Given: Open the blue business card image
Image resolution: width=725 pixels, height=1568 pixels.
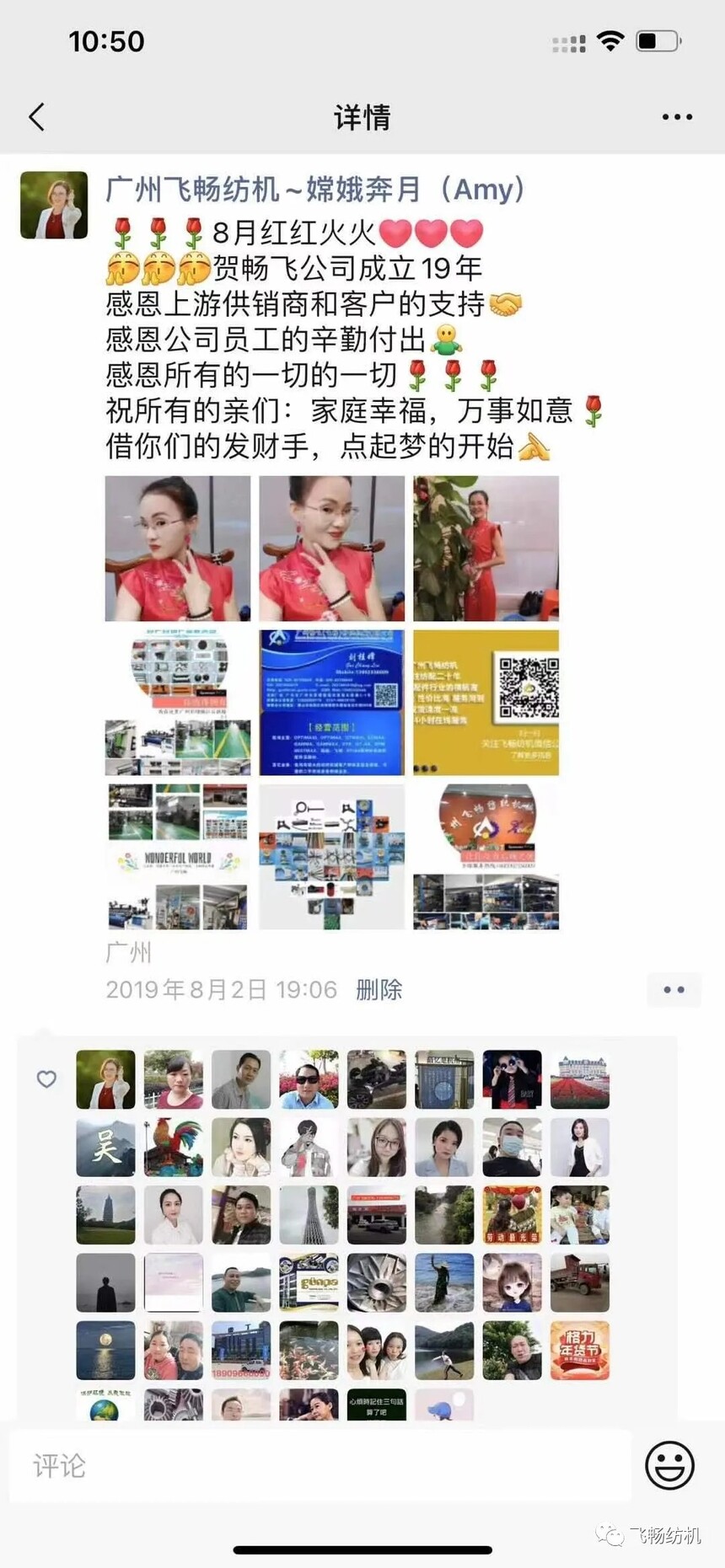Looking at the screenshot, I should pyautogui.click(x=331, y=702).
